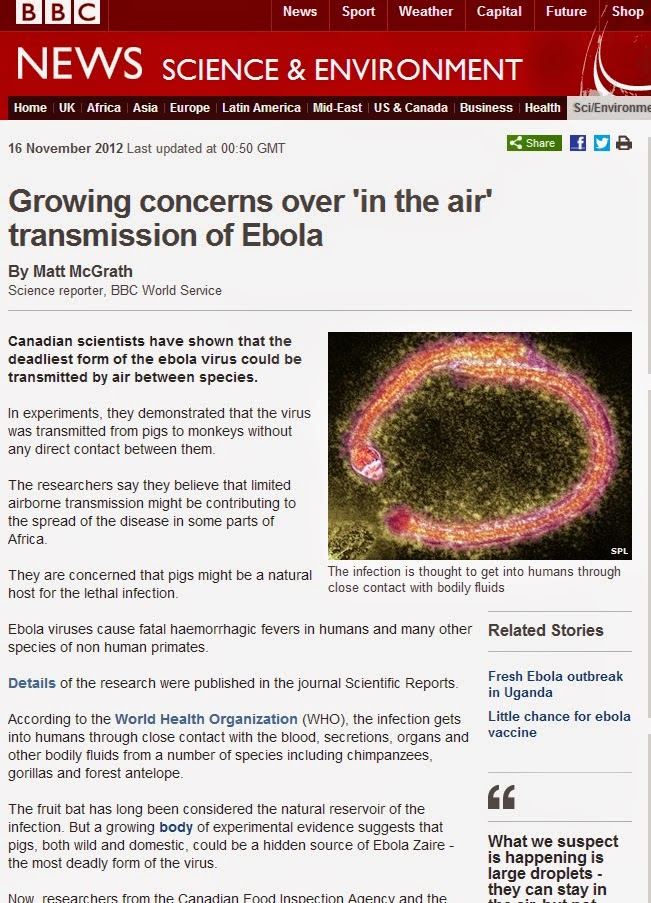The height and width of the screenshot is (903, 651).
Task: Follow the World Health Organization link
Action: coord(206,719)
